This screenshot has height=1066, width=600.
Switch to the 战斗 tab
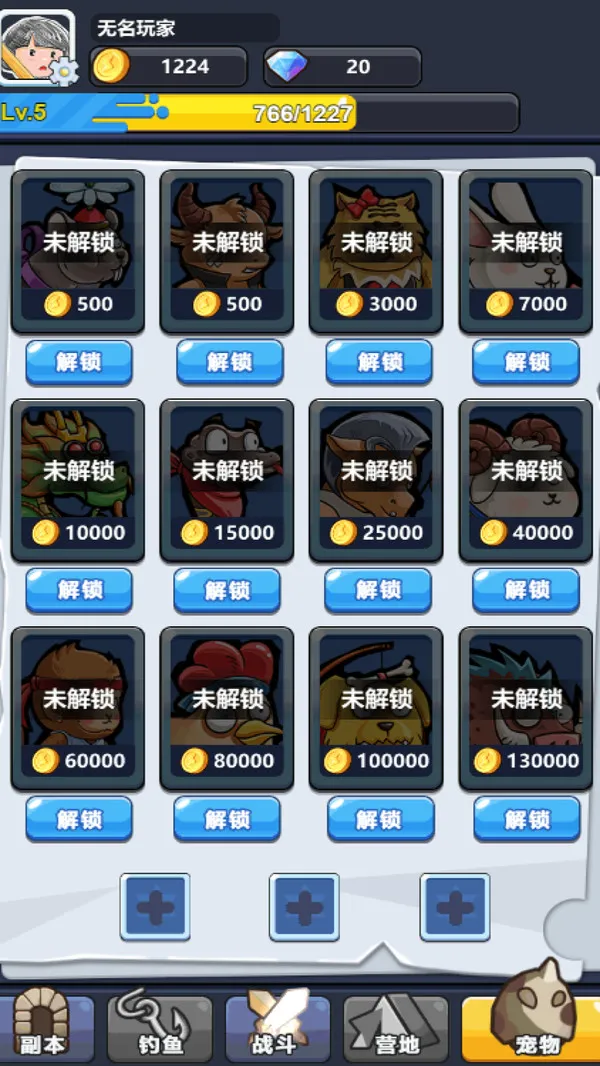tap(277, 1027)
